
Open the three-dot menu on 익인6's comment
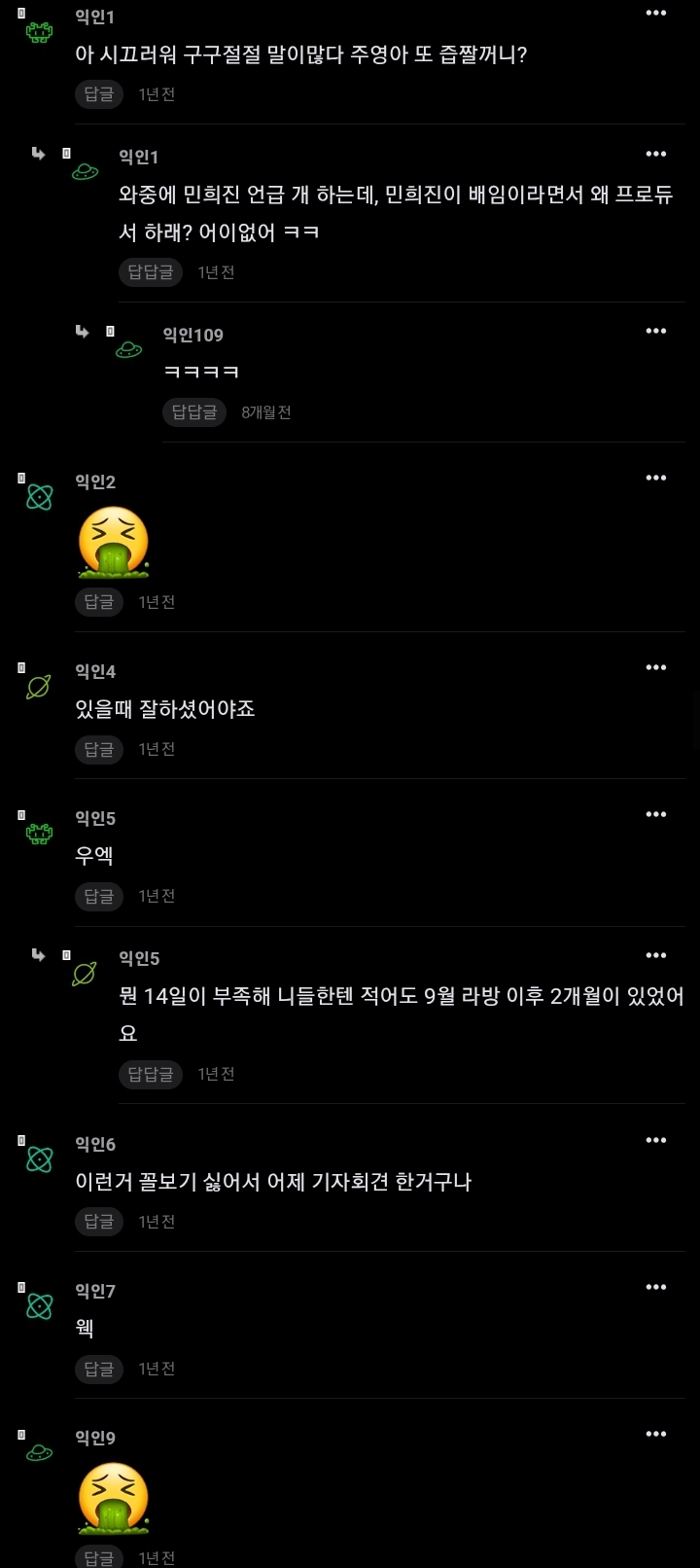click(x=656, y=1139)
